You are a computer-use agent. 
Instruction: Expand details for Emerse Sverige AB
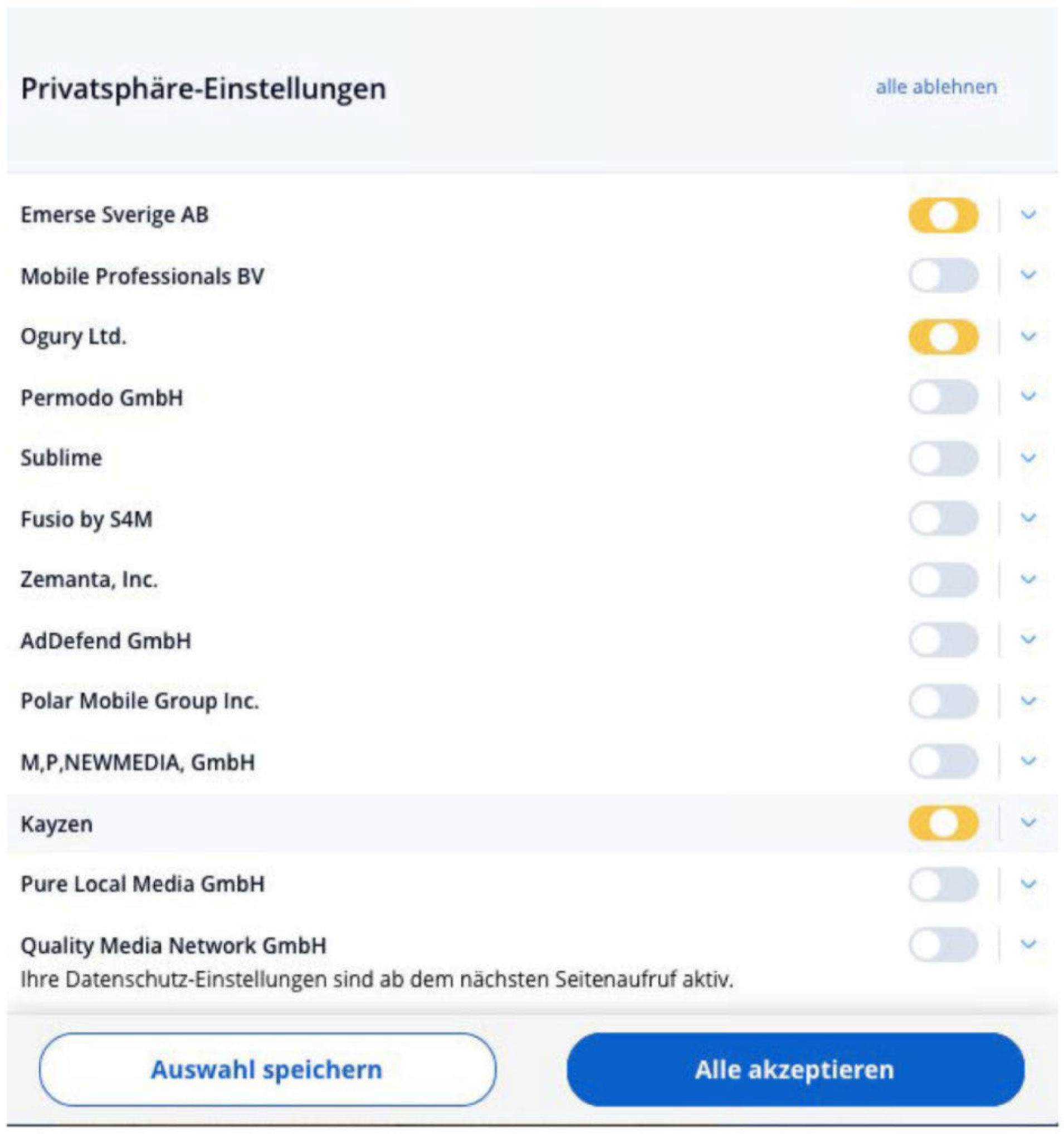tap(1028, 215)
